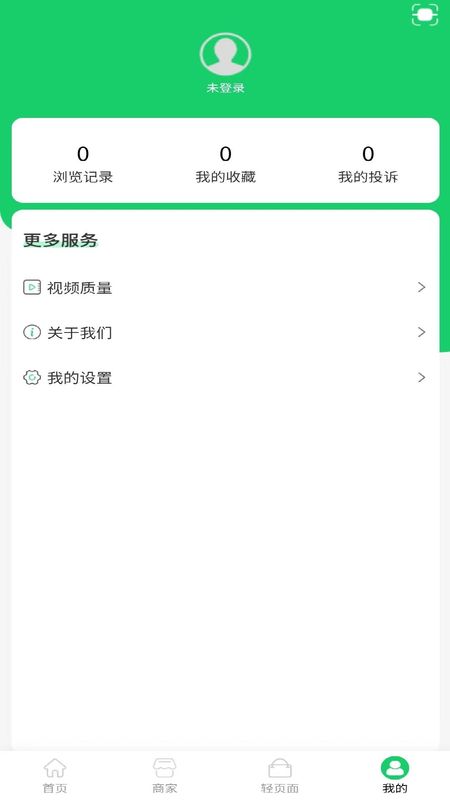
Task: Select the 我的 tab
Action: coord(395,776)
